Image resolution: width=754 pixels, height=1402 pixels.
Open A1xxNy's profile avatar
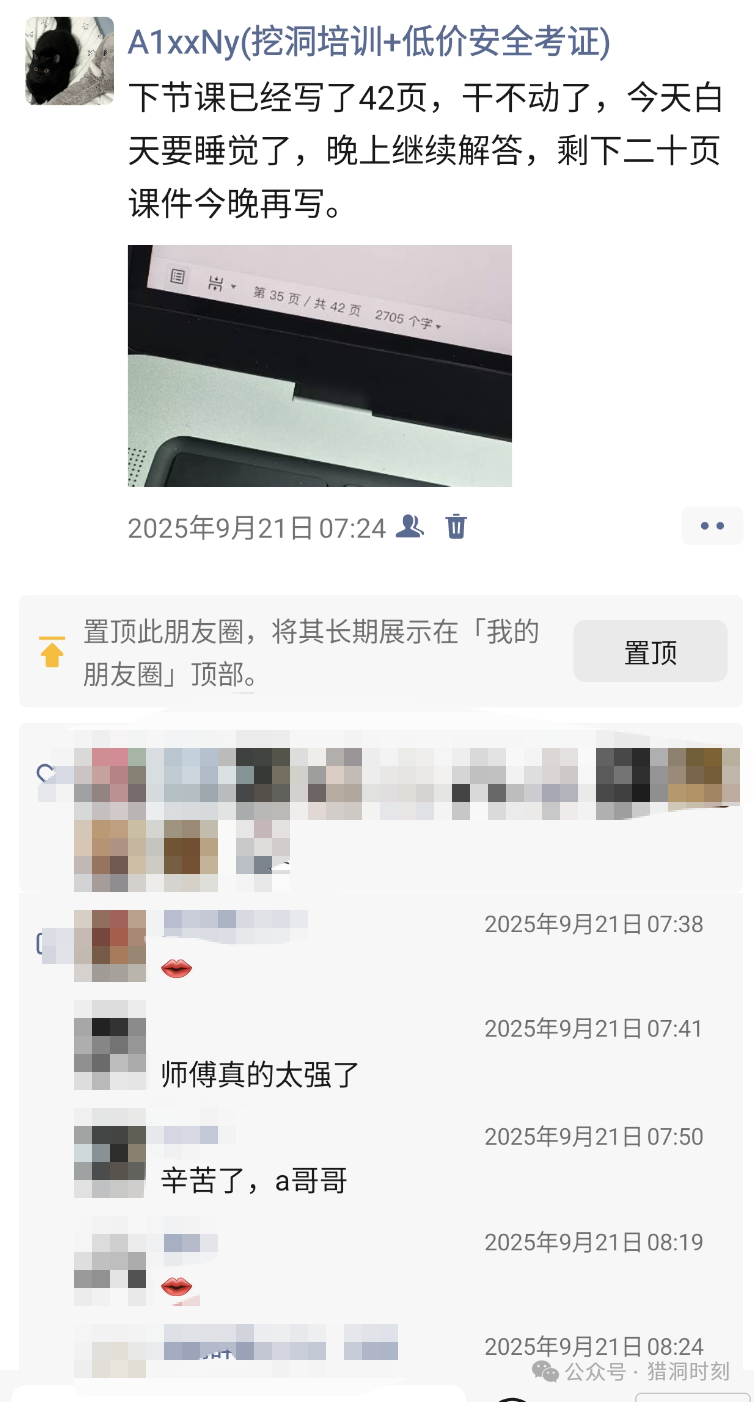click(69, 60)
